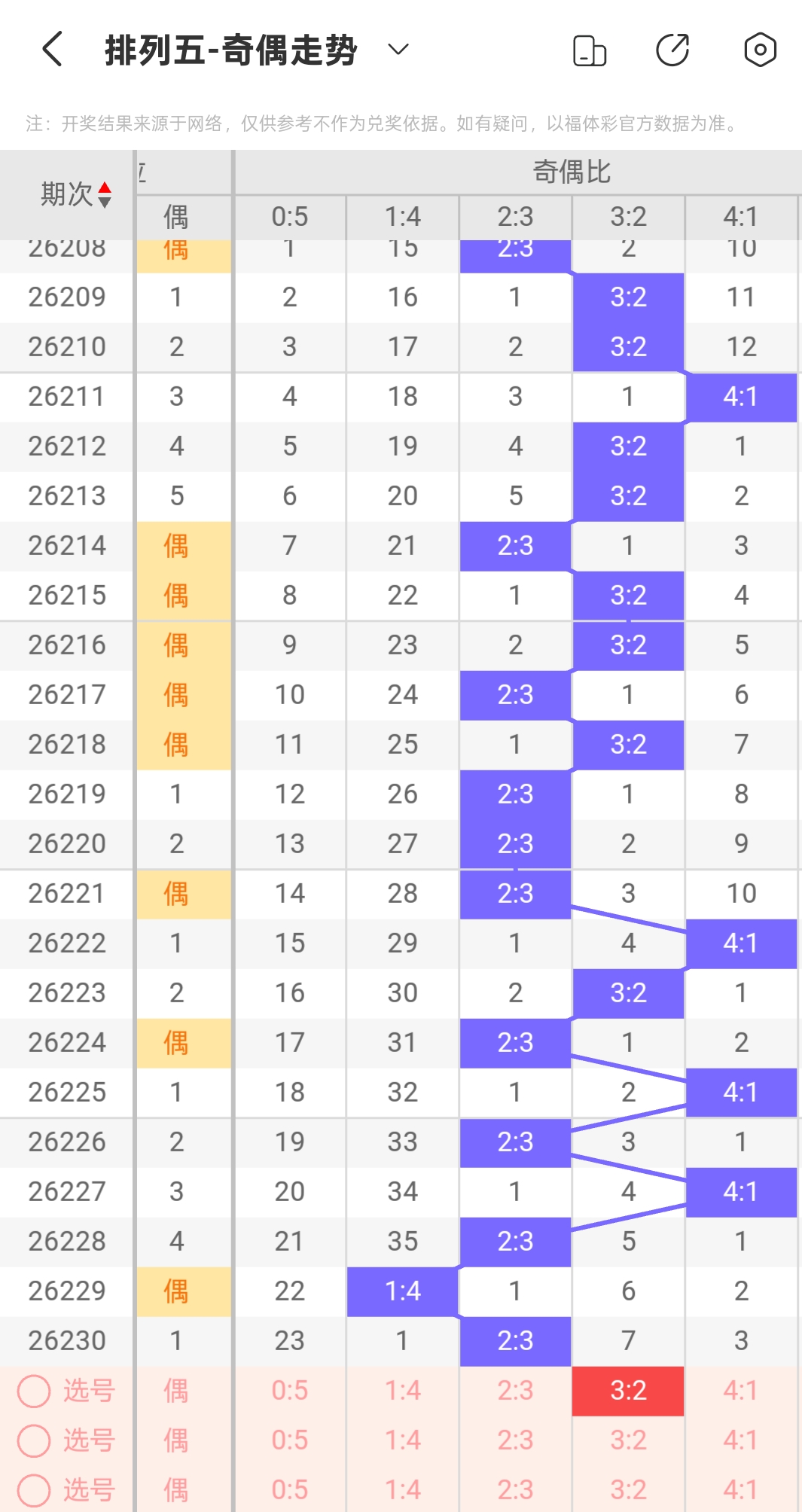802x1512 pixels.
Task: Select the 选号 circle in the row with red 3:2
Action: click(34, 1391)
